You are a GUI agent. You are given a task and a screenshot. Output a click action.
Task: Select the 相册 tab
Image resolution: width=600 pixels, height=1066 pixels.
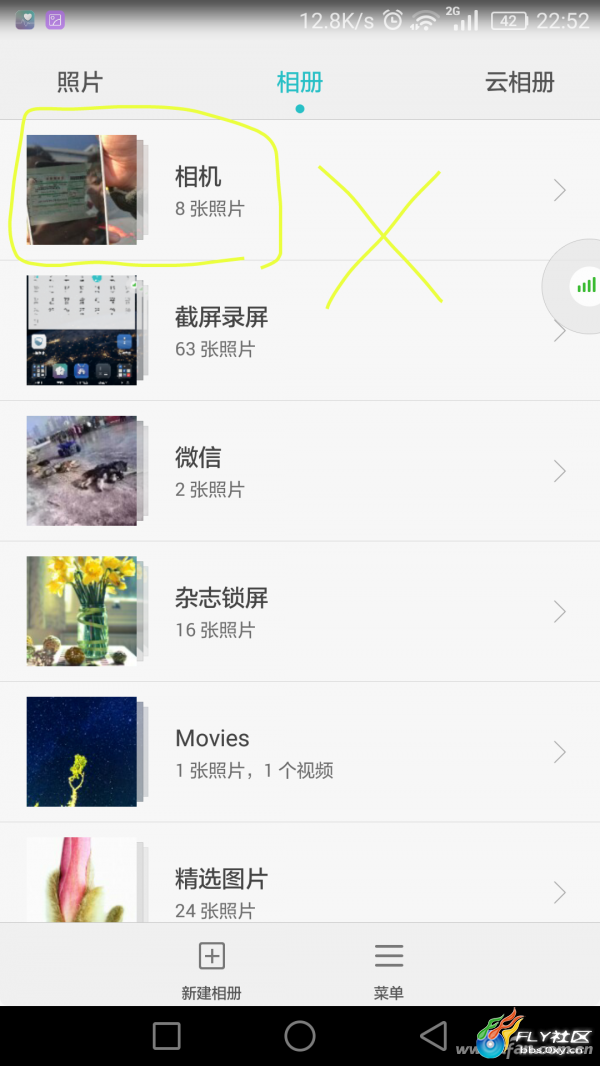pos(300,82)
